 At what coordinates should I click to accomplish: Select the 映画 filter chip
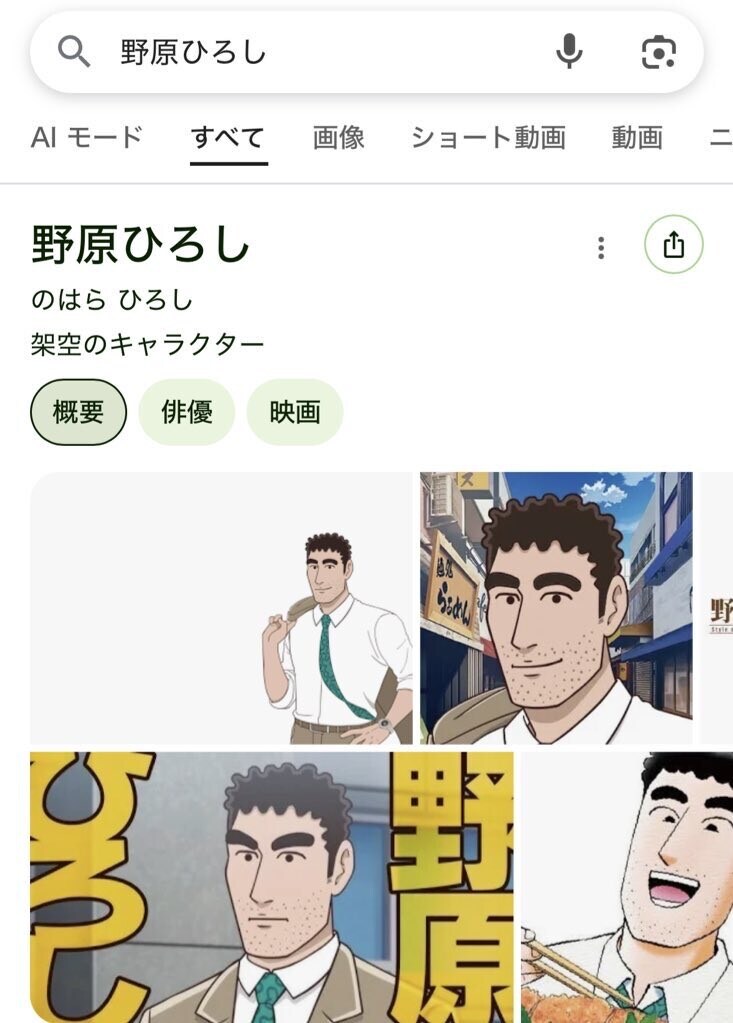pos(295,411)
